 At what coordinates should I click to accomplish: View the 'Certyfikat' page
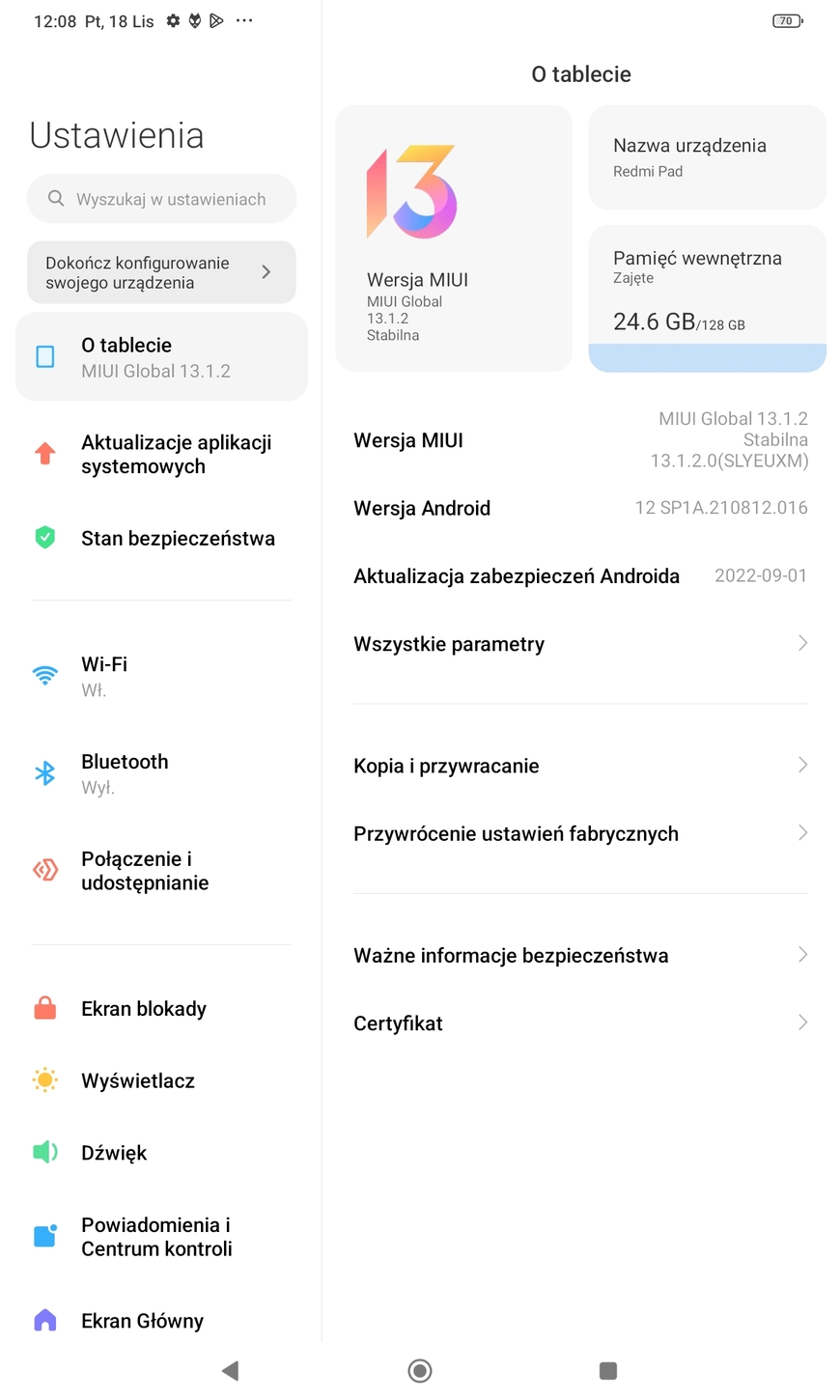click(580, 1023)
